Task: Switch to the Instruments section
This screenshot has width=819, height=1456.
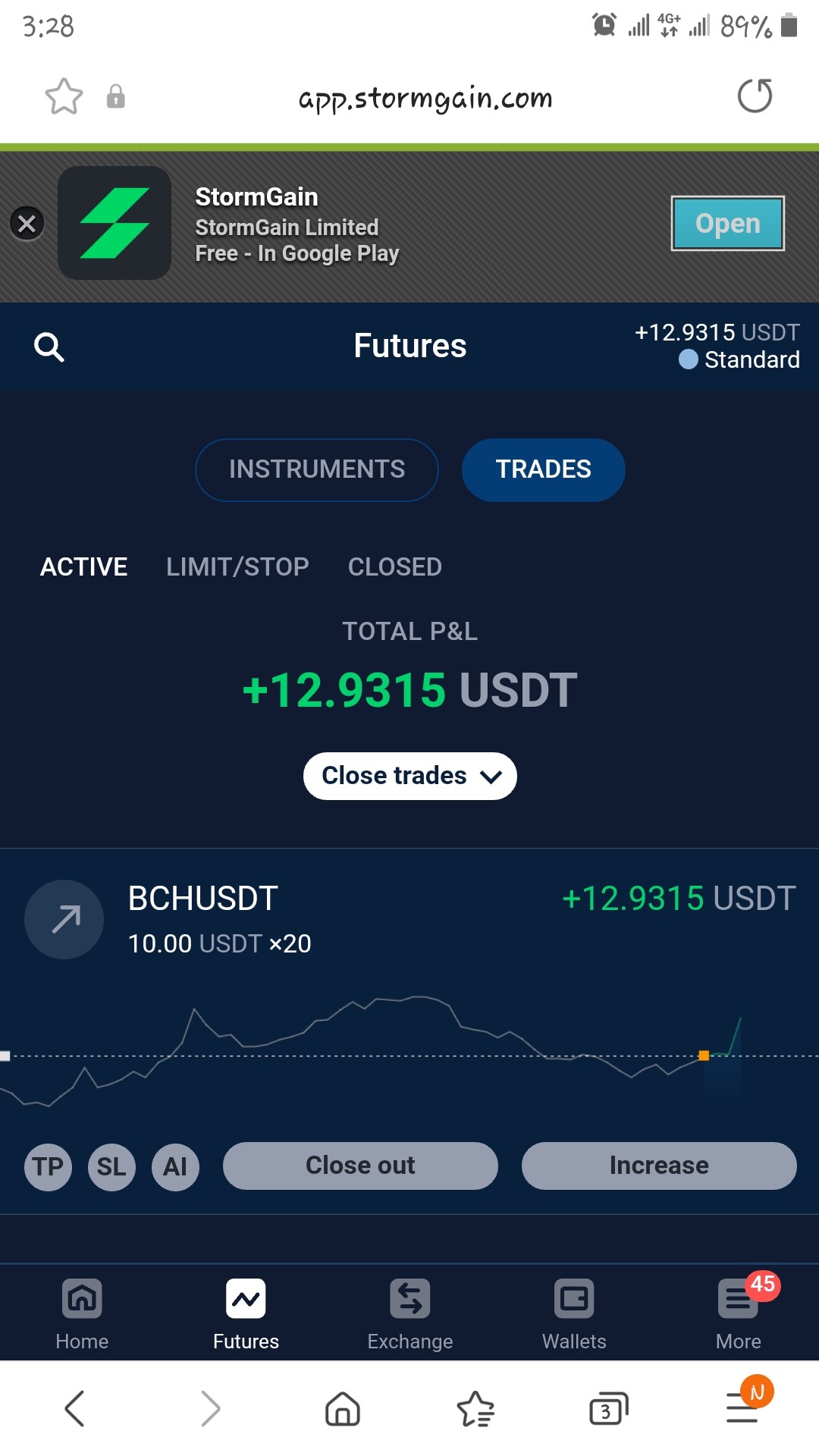Action: [317, 469]
